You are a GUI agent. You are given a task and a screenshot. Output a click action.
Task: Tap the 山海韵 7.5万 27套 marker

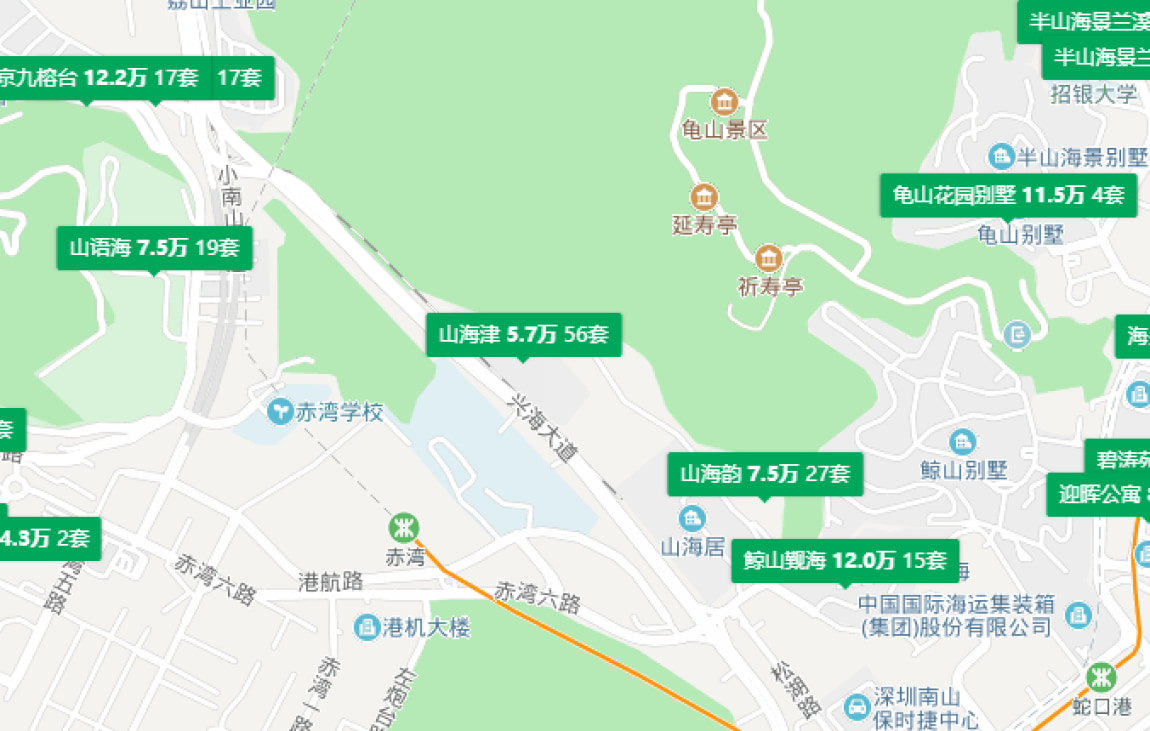(x=765, y=474)
